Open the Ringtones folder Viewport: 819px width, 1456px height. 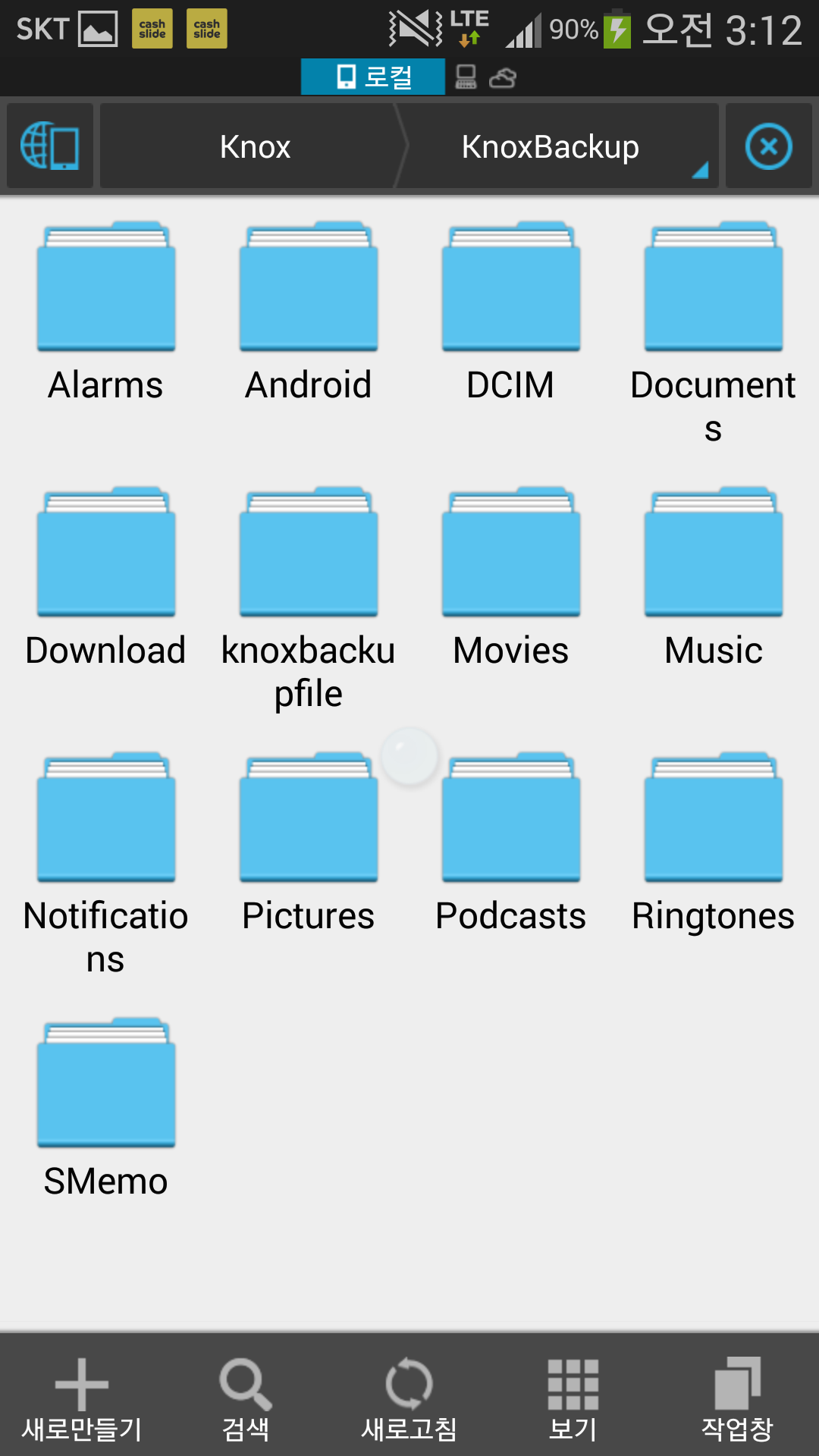[714, 819]
